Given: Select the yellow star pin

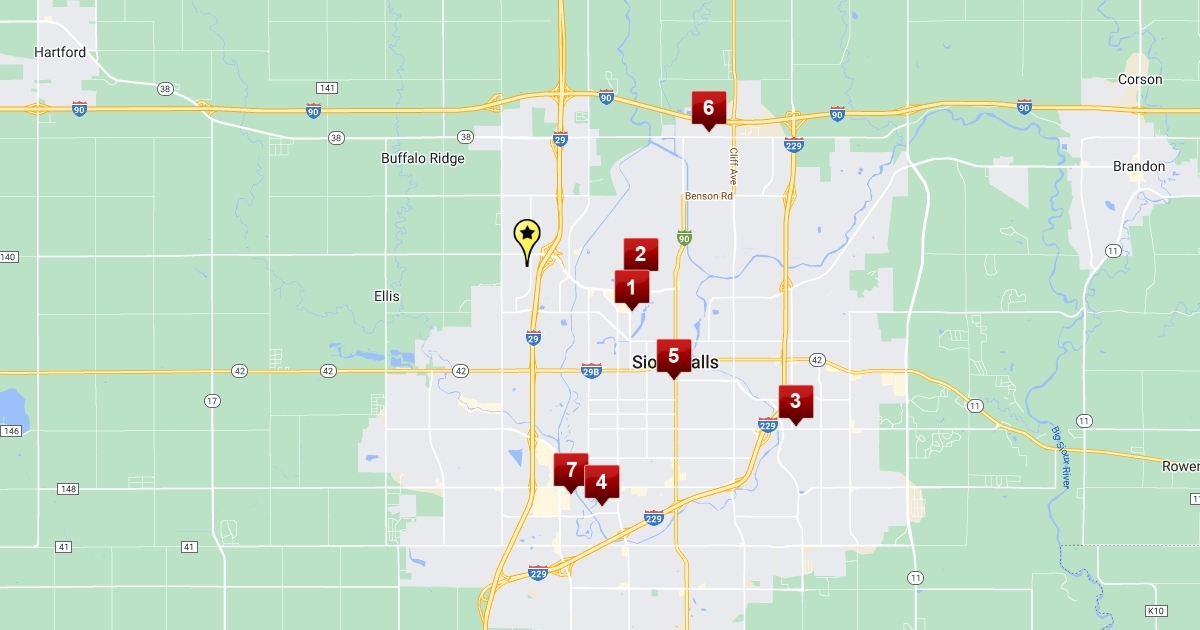Looking at the screenshot, I should tap(527, 236).
